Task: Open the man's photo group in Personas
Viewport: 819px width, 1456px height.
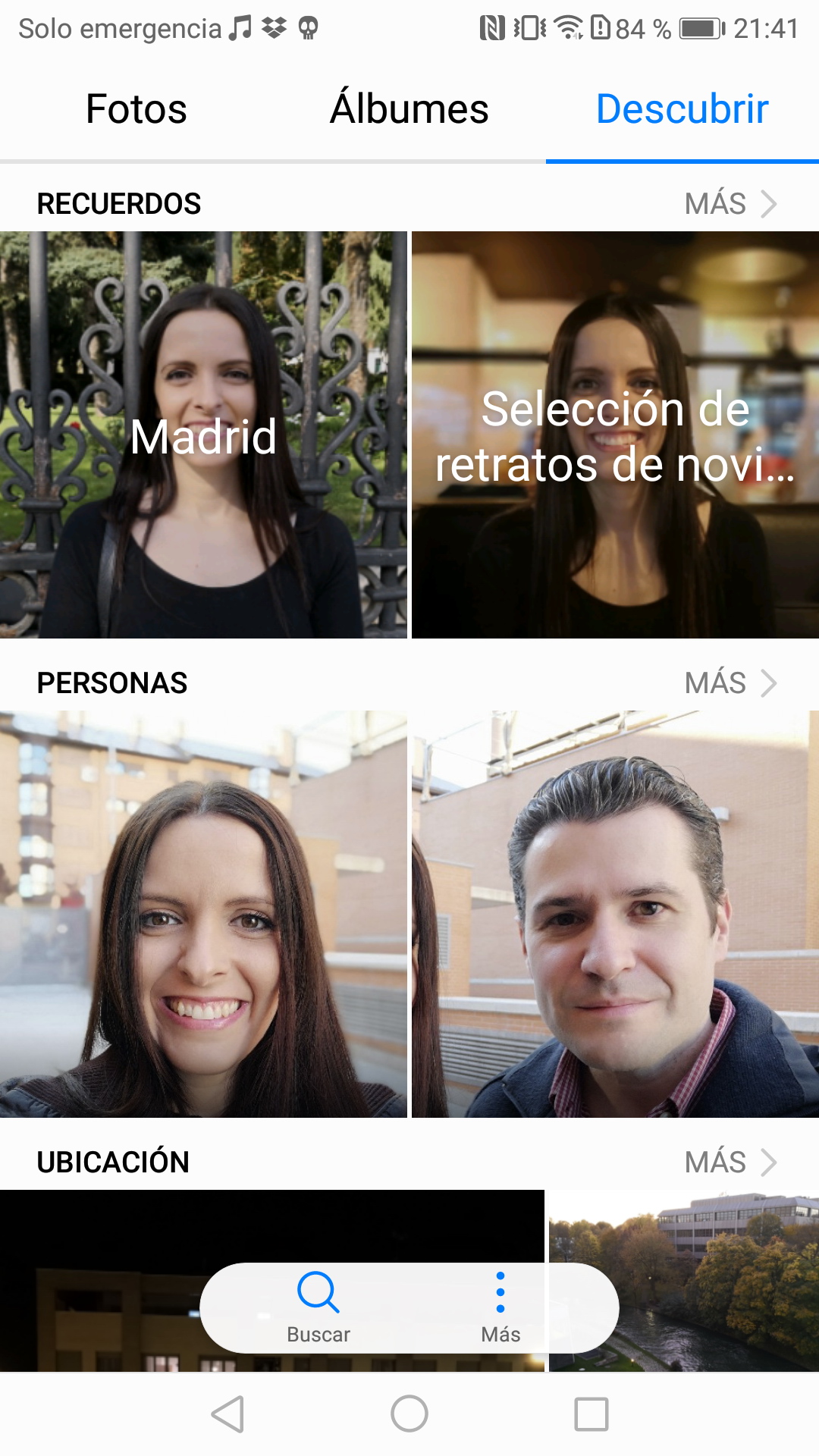Action: tap(615, 914)
